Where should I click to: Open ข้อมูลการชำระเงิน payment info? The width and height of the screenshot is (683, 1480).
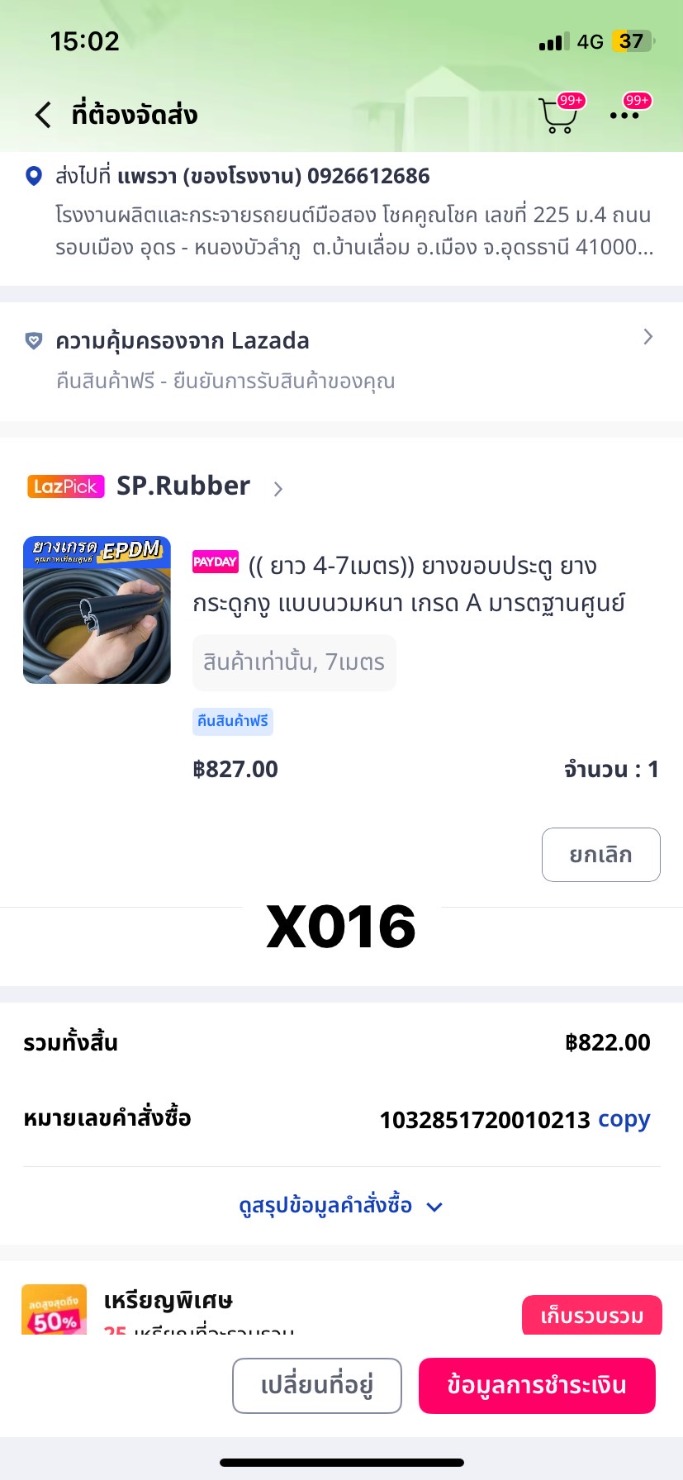pyautogui.click(x=537, y=1386)
